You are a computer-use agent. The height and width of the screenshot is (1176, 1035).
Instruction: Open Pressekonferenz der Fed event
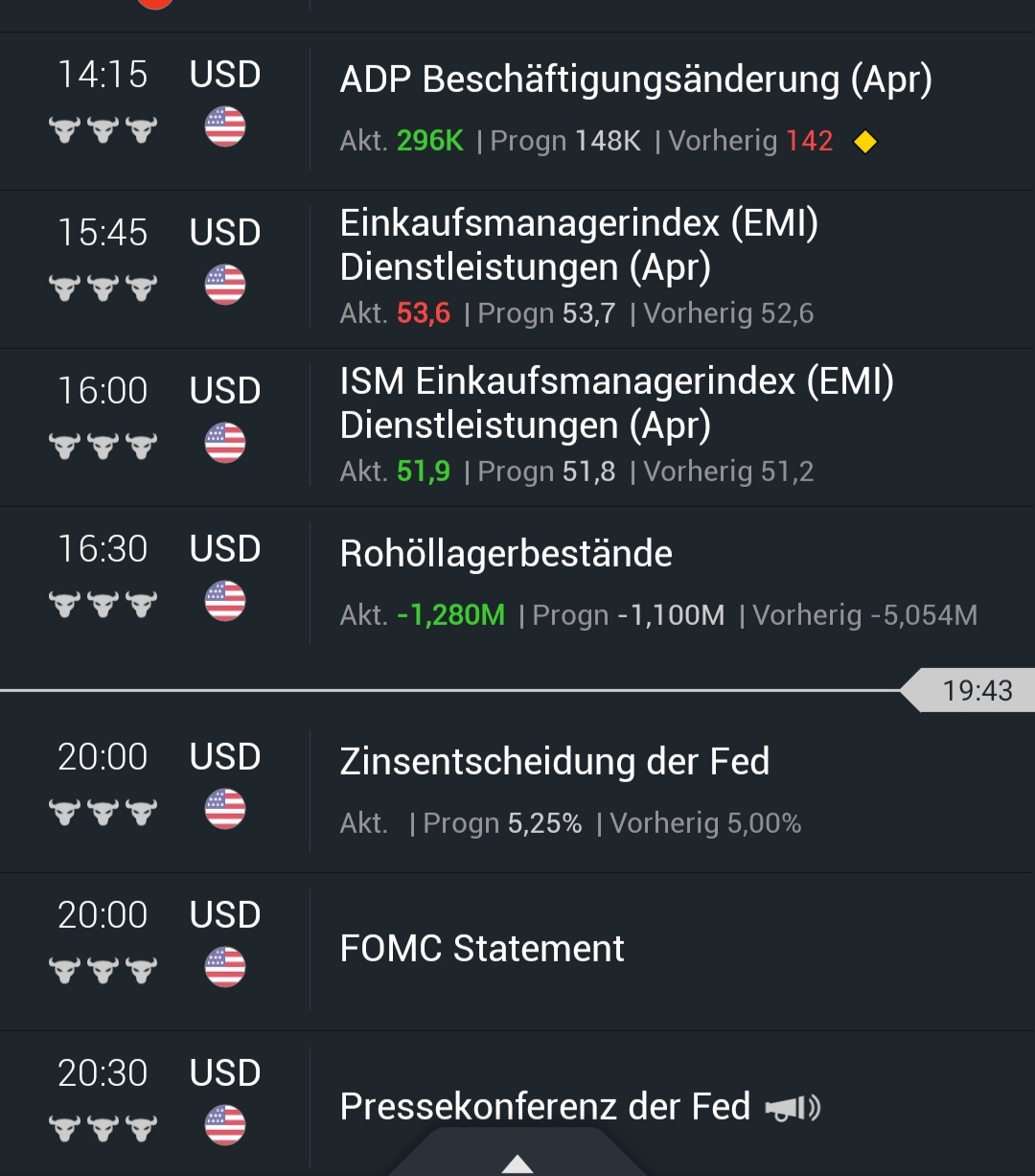[544, 1106]
